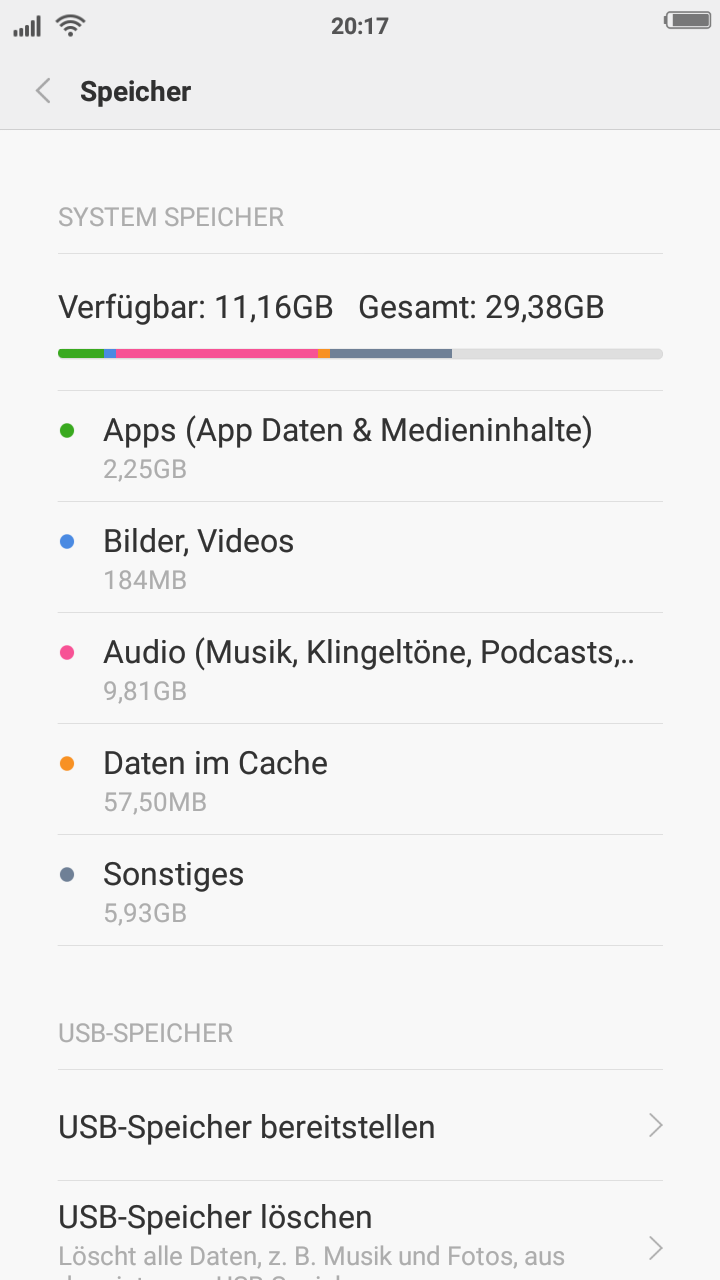720x1280 pixels.
Task: Open Apps (App Daten & Medieninhalte) storage
Action: click(360, 447)
